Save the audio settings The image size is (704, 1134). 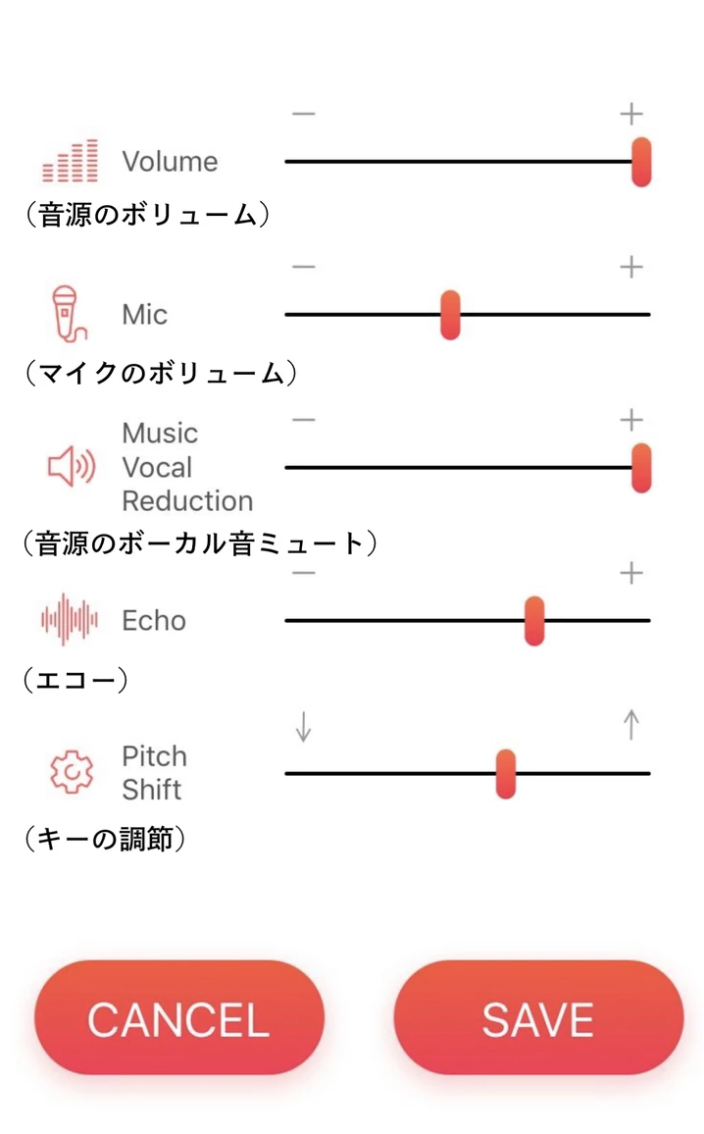pos(538,1019)
